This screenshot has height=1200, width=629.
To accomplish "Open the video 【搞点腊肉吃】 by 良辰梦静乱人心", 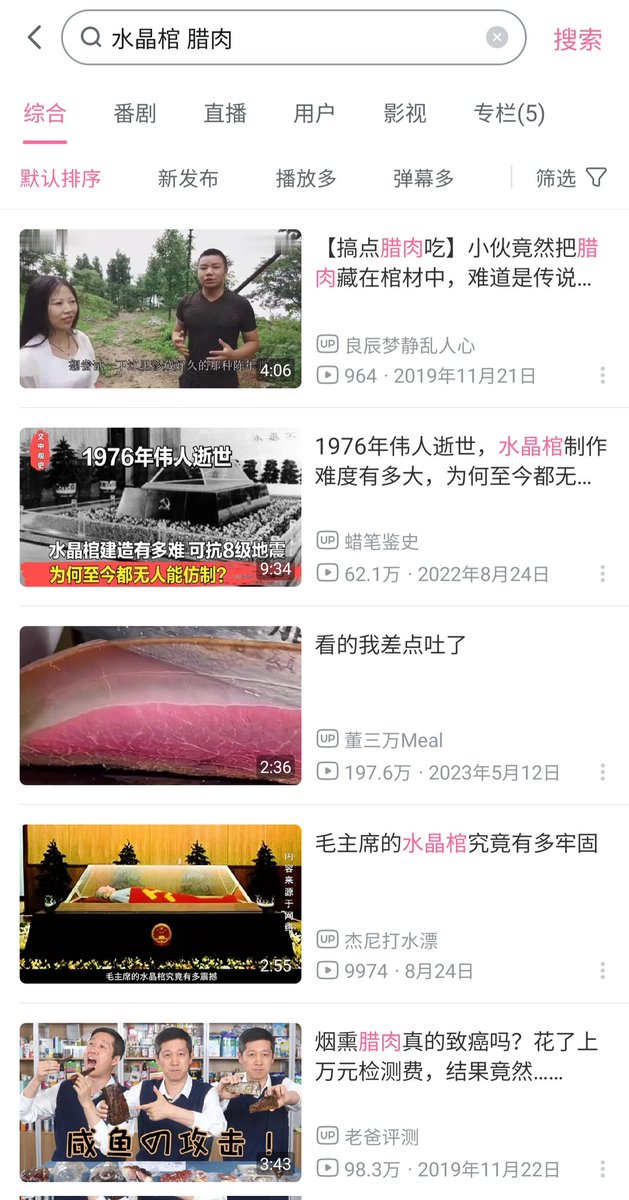I will coord(314,309).
